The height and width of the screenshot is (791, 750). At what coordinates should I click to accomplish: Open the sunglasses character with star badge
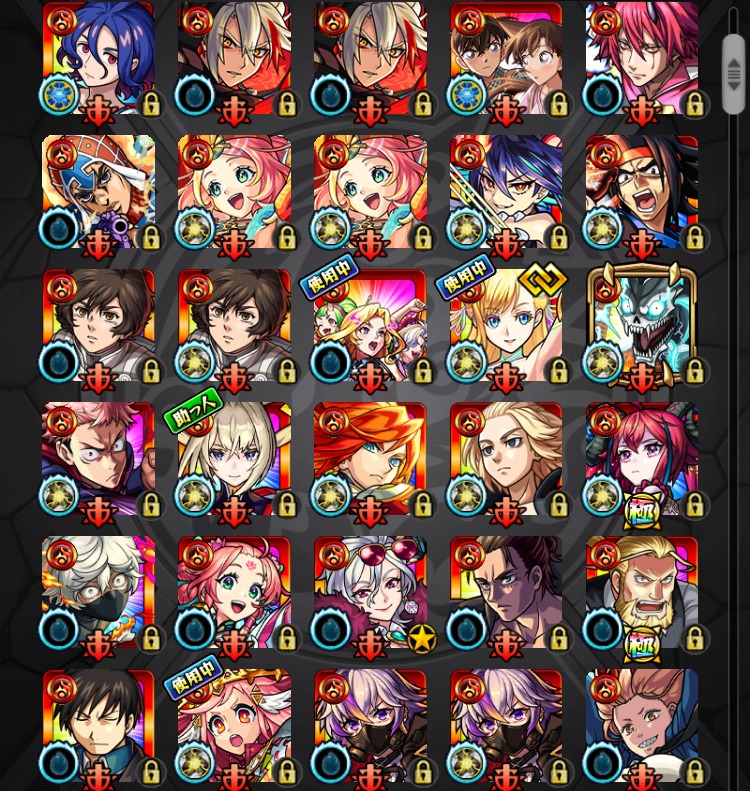point(370,593)
